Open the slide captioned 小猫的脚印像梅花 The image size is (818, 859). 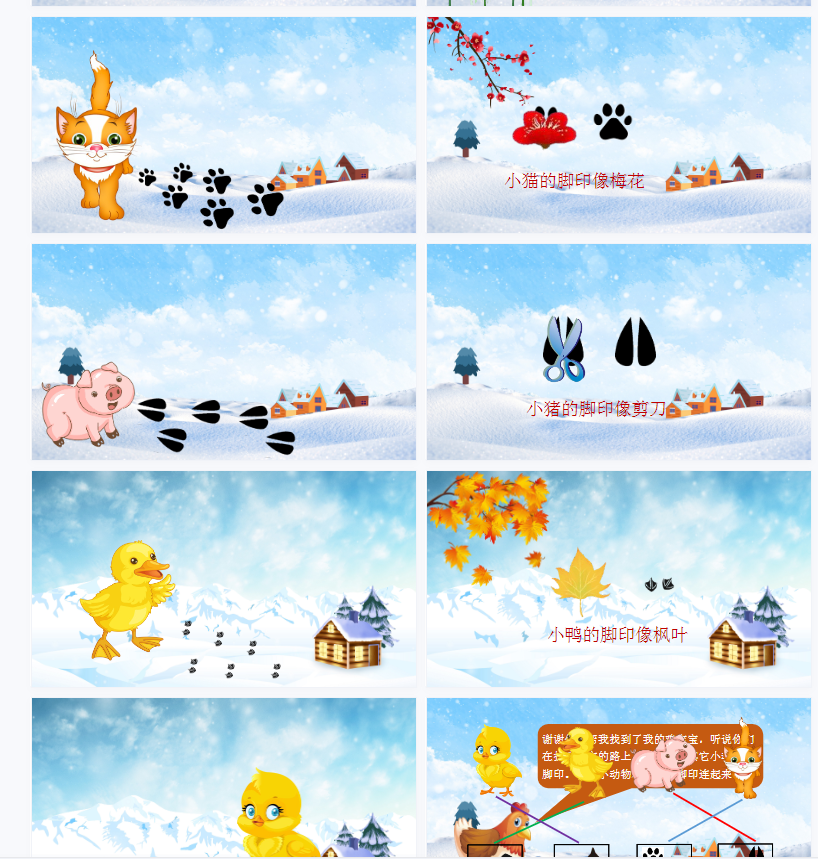pos(618,125)
